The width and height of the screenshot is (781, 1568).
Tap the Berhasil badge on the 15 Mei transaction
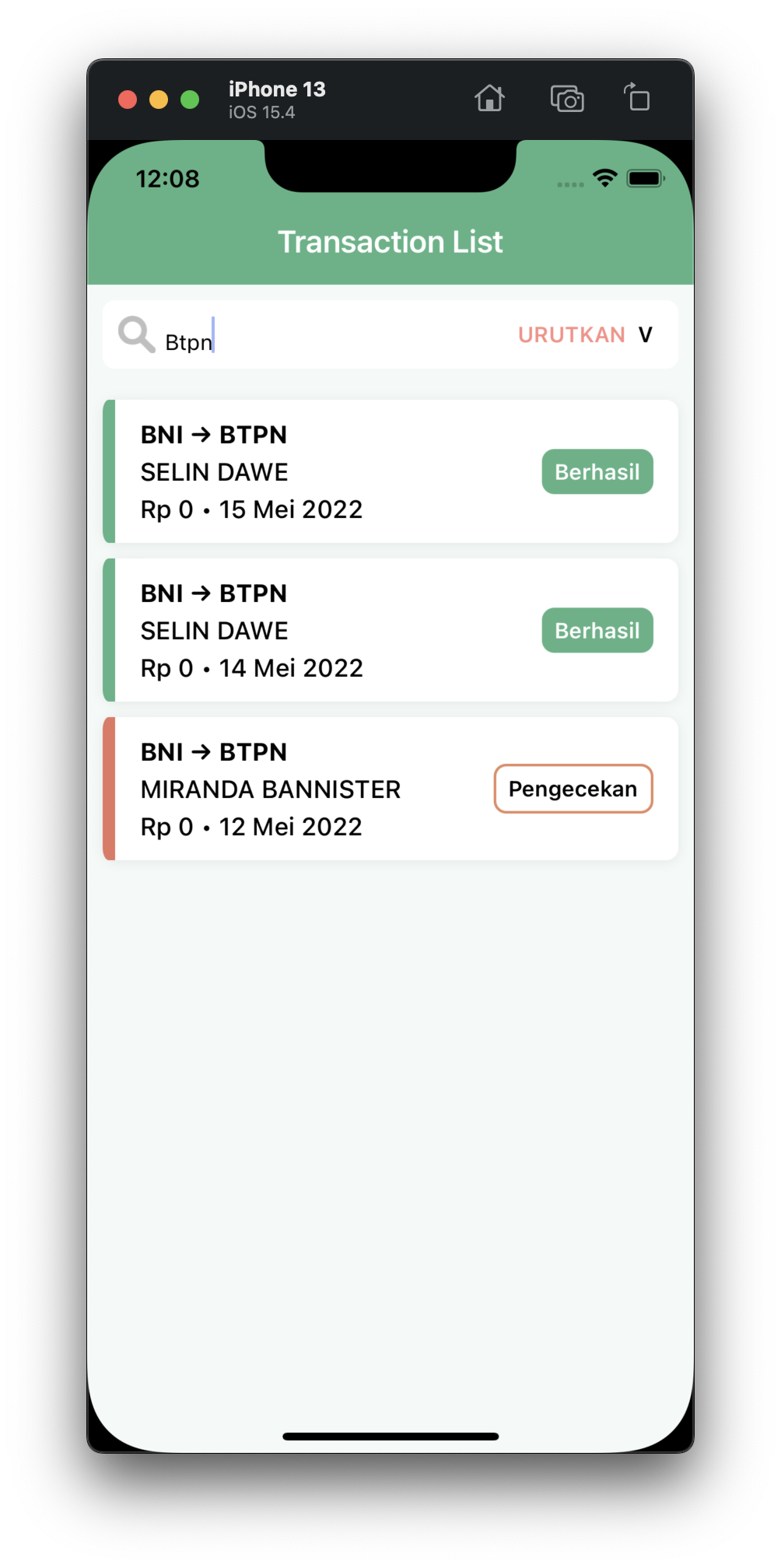(x=597, y=471)
